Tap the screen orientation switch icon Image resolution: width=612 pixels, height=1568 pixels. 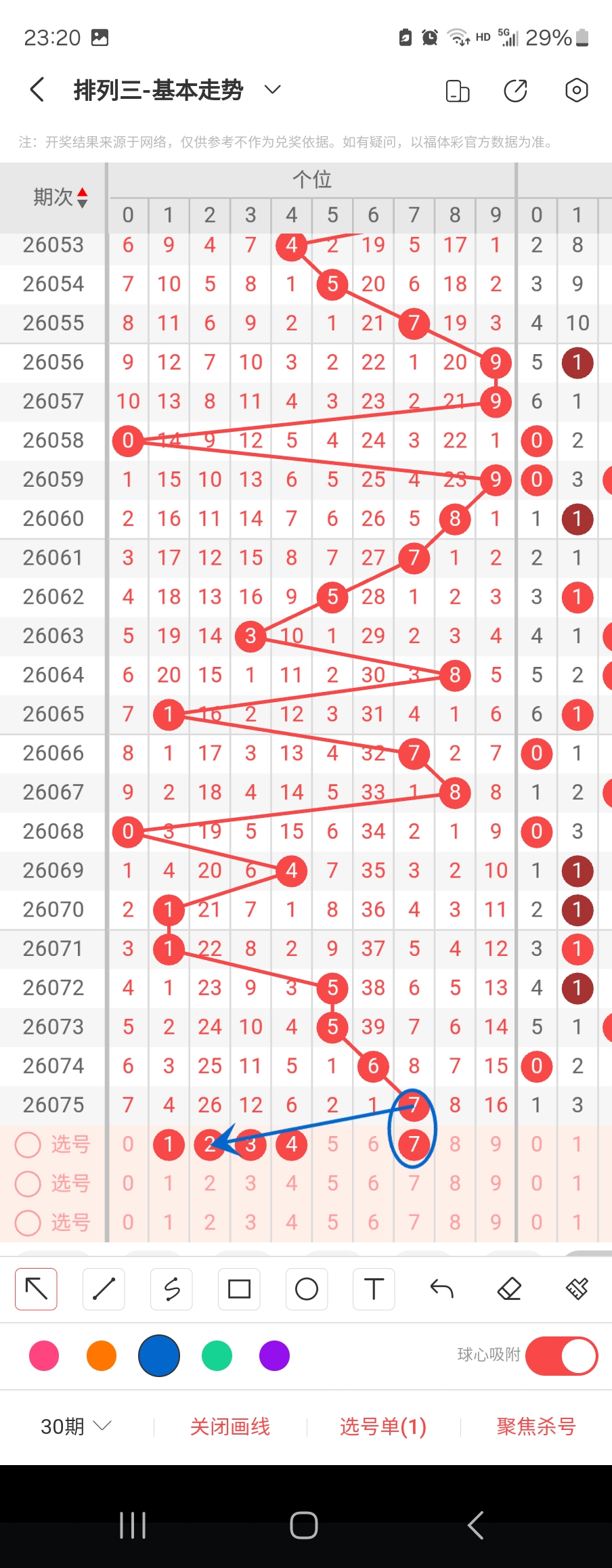tap(458, 90)
